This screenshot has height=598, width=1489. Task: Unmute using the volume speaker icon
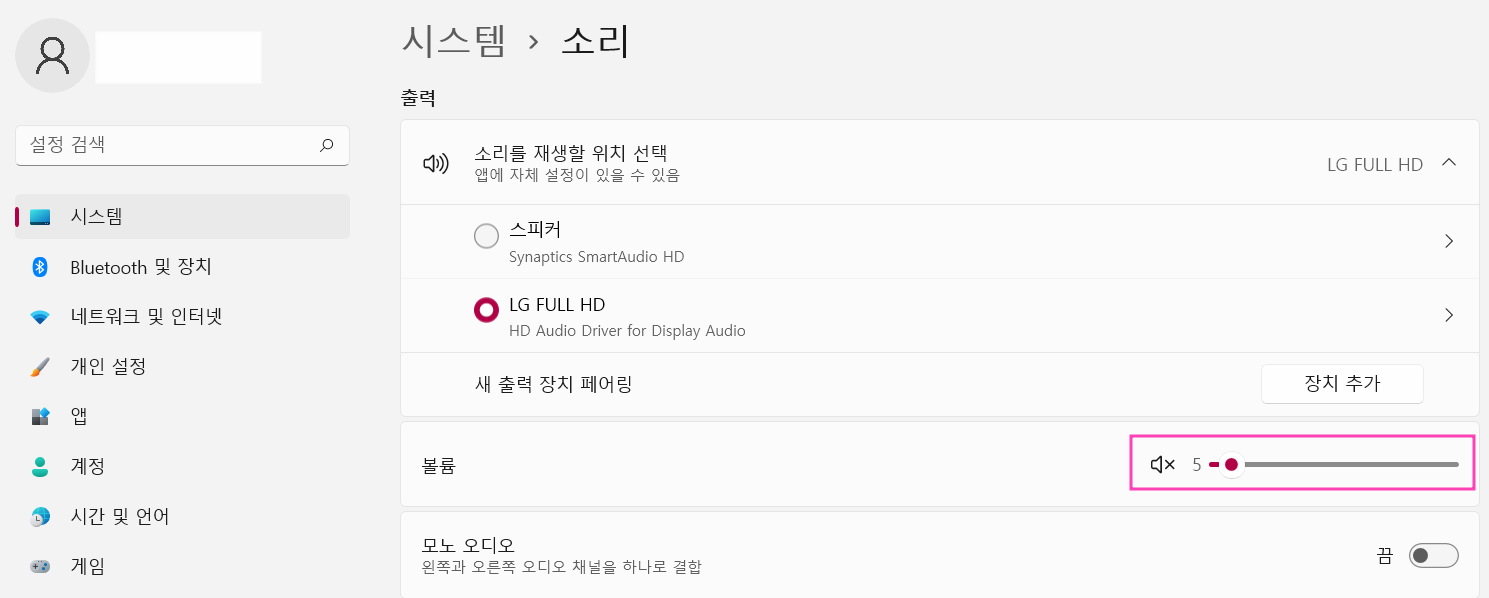point(1162,464)
